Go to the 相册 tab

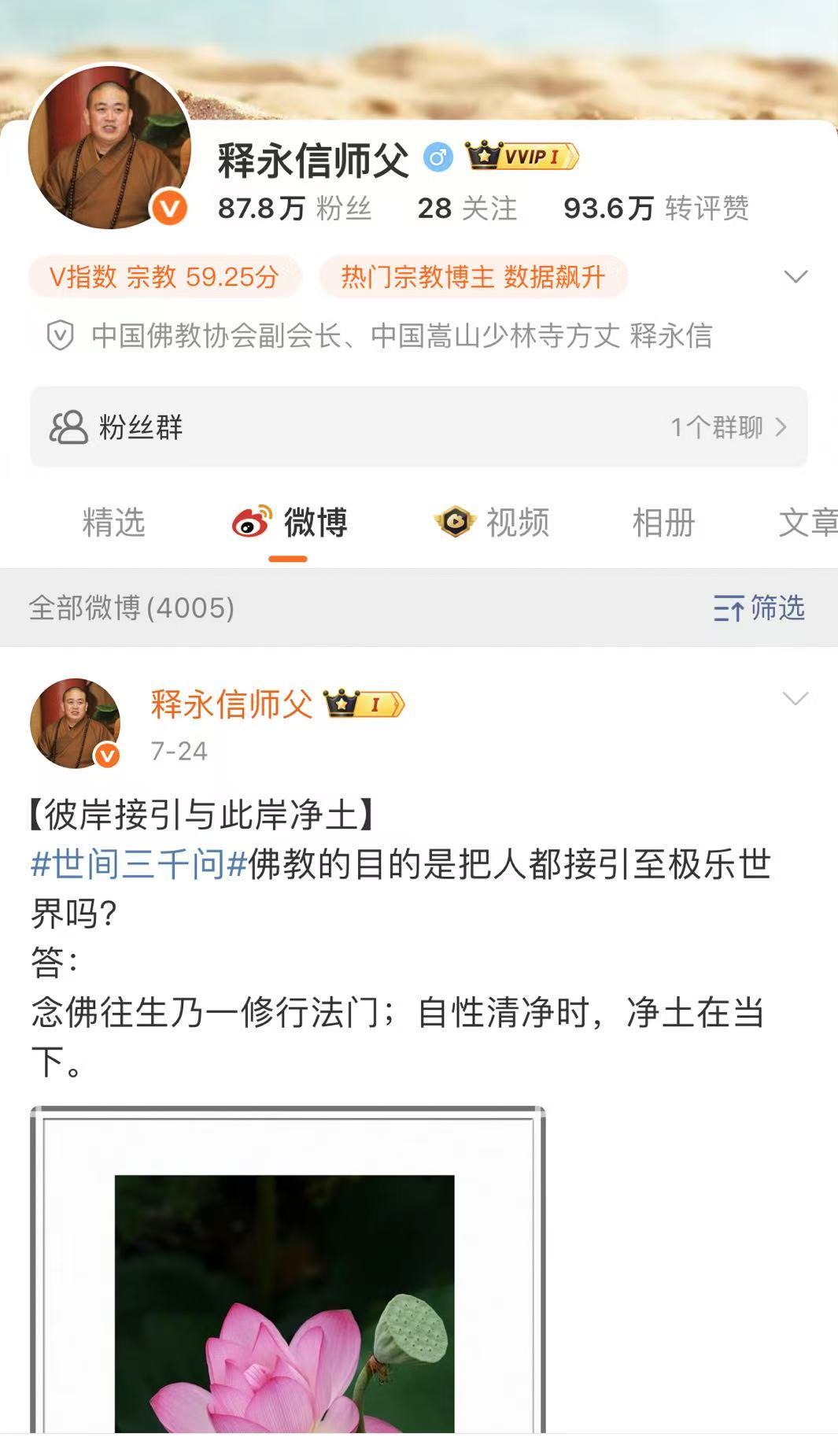pos(663,523)
